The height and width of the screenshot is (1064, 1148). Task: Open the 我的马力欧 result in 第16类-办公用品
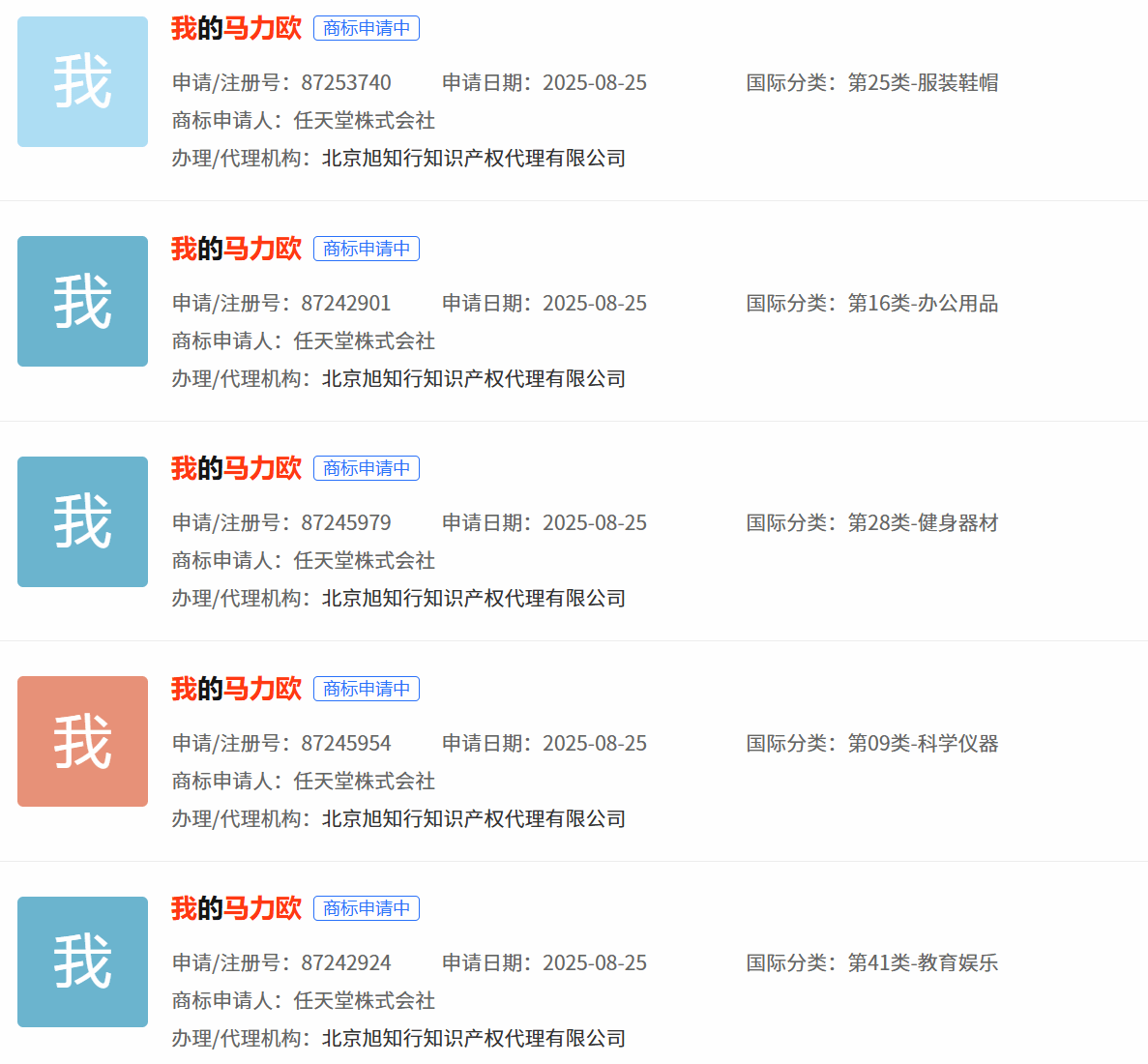pyautogui.click(x=236, y=249)
